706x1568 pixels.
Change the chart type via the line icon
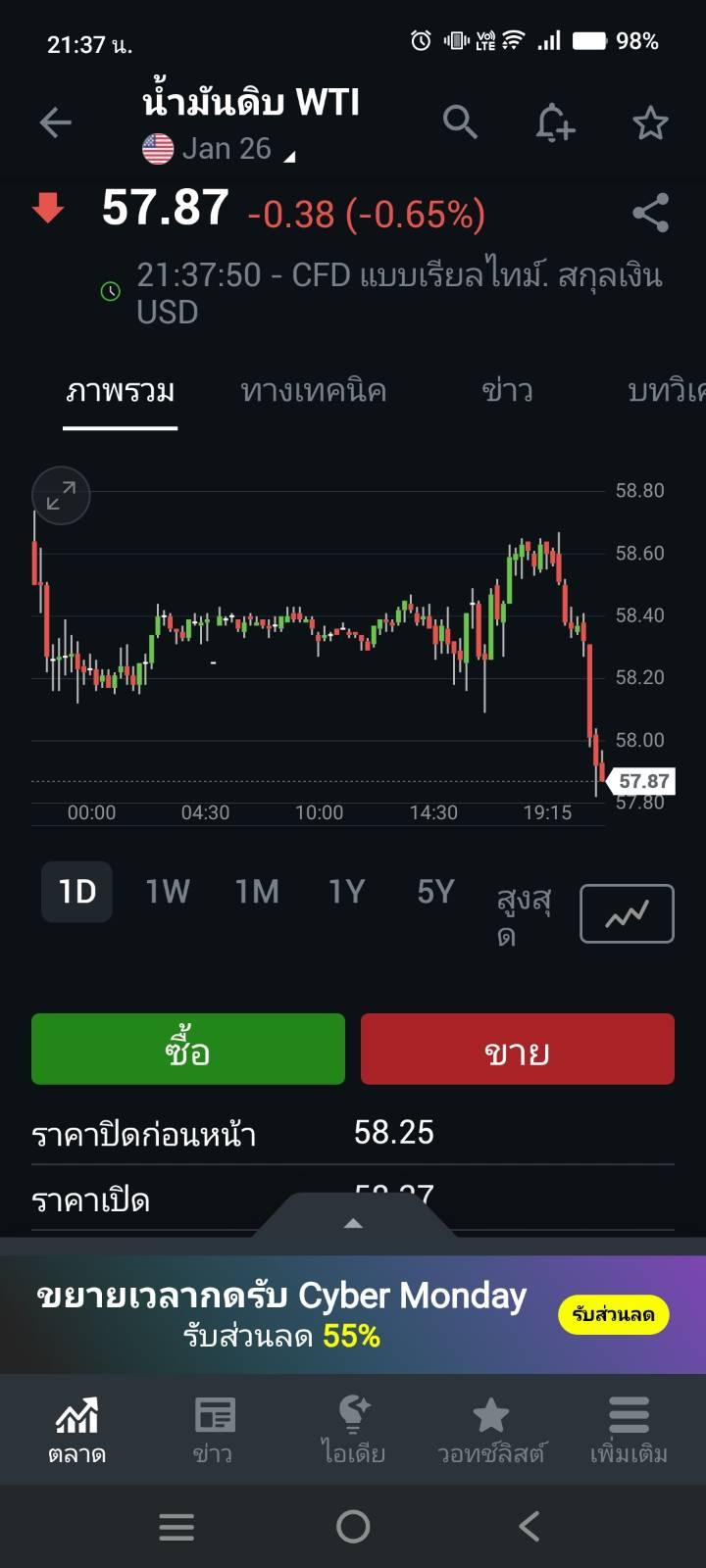[627, 913]
